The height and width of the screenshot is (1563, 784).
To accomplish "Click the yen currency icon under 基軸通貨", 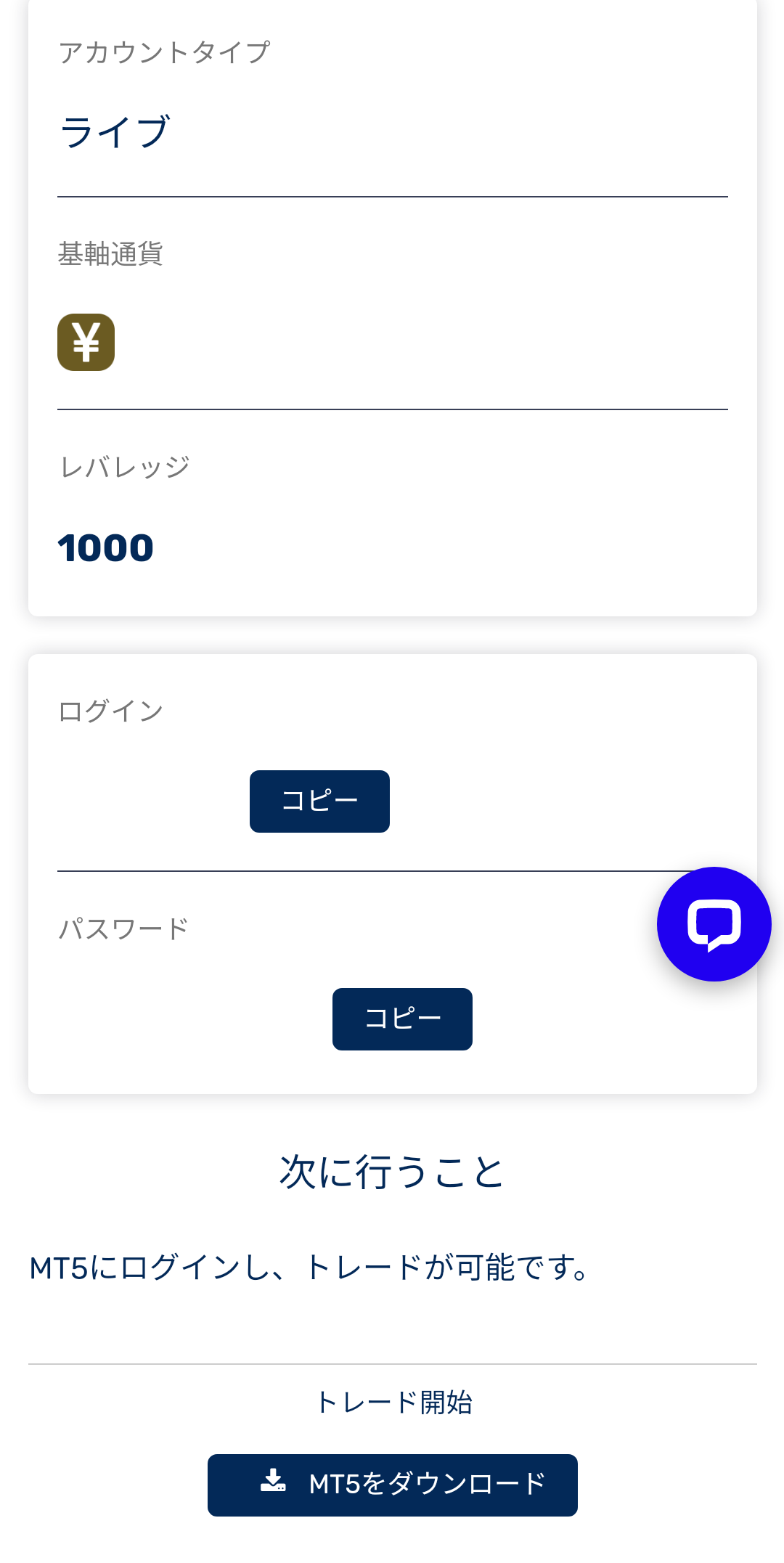I will click(86, 341).
